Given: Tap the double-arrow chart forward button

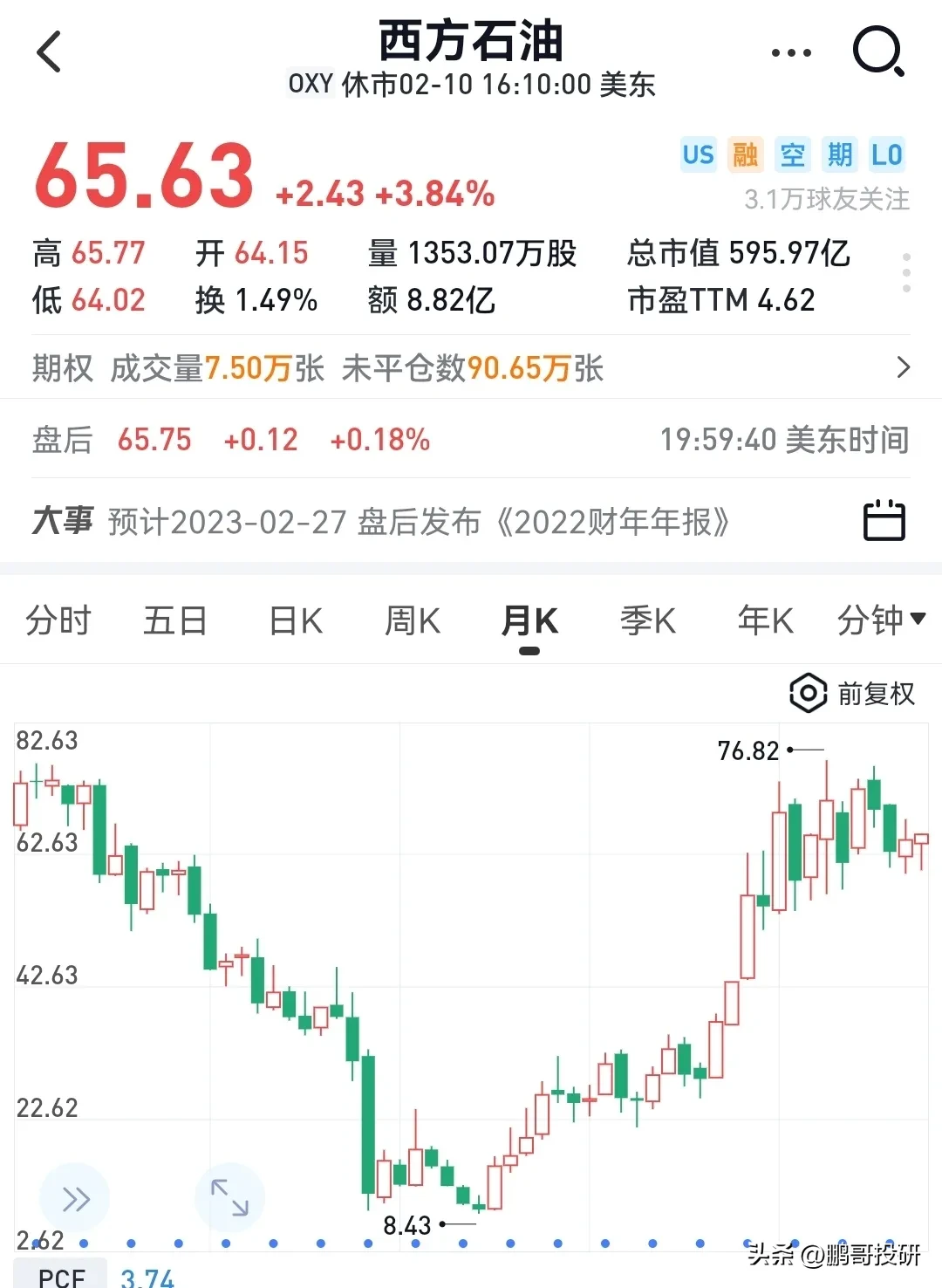Looking at the screenshot, I should coord(75,1199).
